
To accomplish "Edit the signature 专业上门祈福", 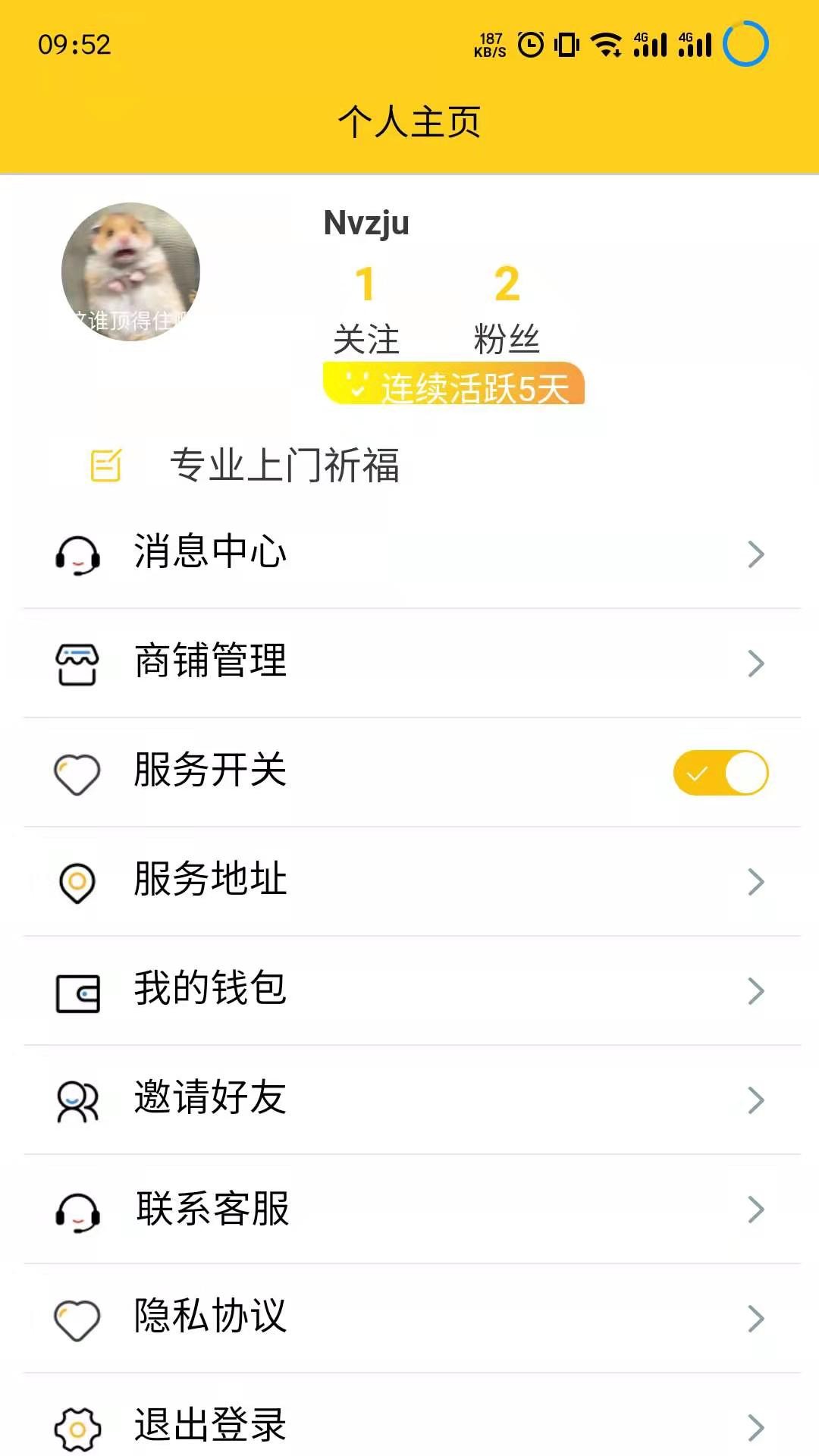I will pyautogui.click(x=284, y=465).
